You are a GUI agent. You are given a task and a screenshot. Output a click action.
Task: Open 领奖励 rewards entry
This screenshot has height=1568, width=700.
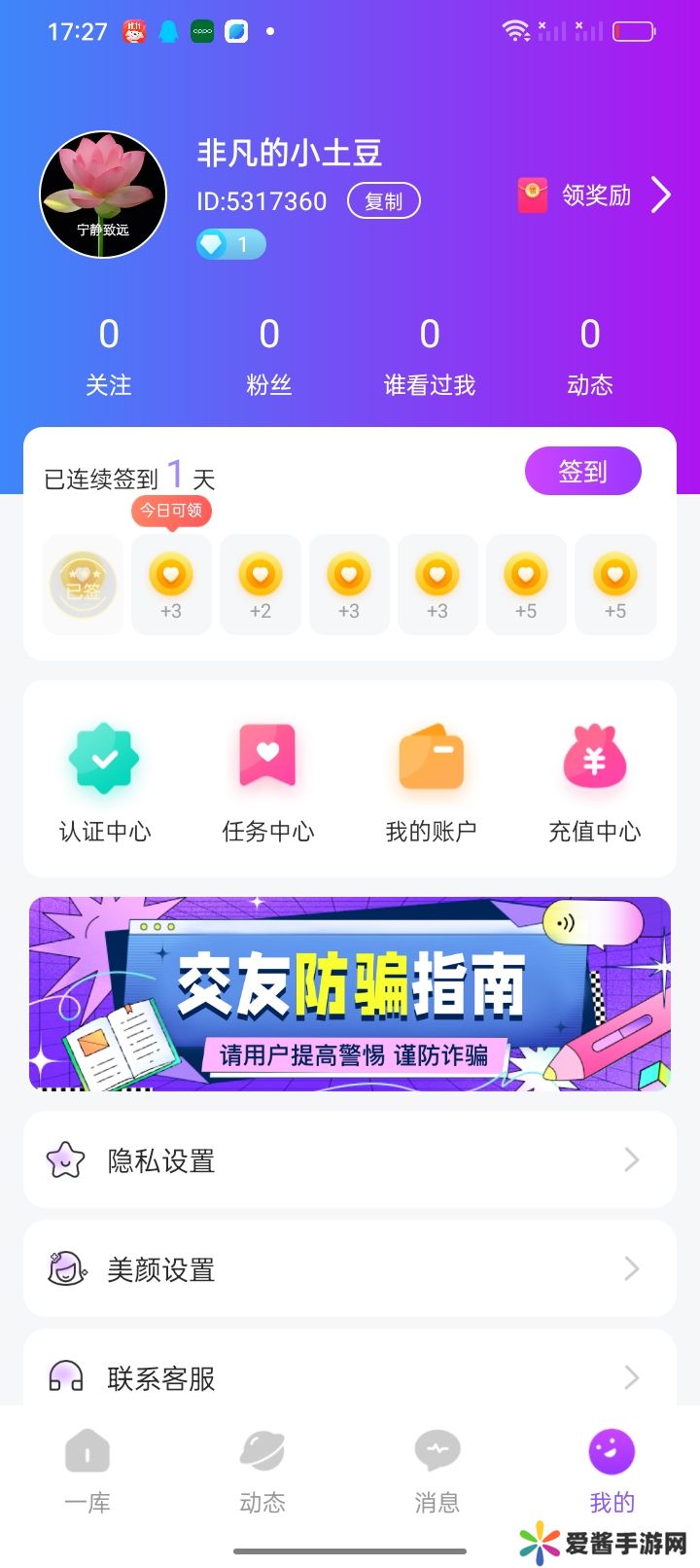tap(593, 196)
